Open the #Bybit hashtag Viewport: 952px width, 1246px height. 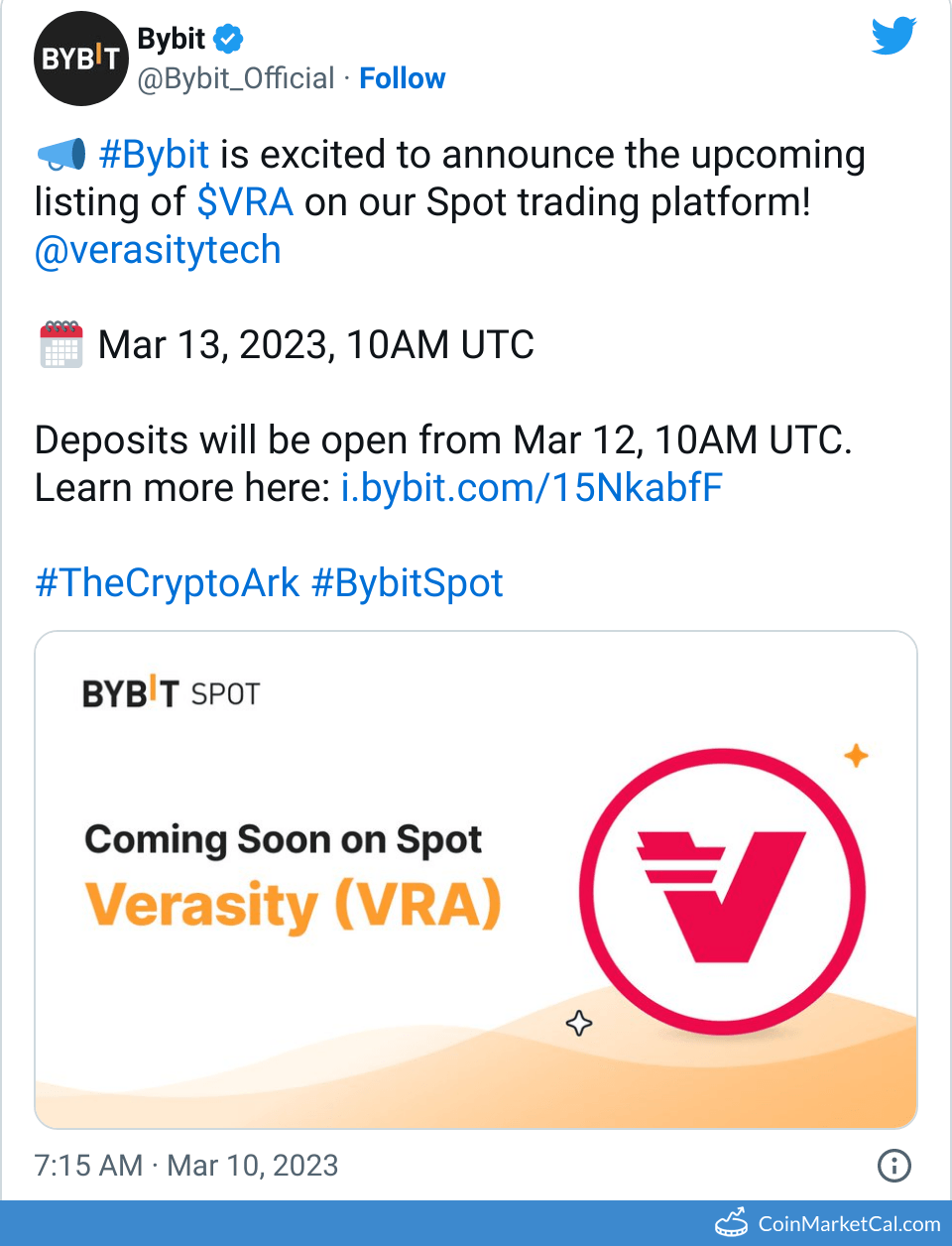(x=154, y=155)
